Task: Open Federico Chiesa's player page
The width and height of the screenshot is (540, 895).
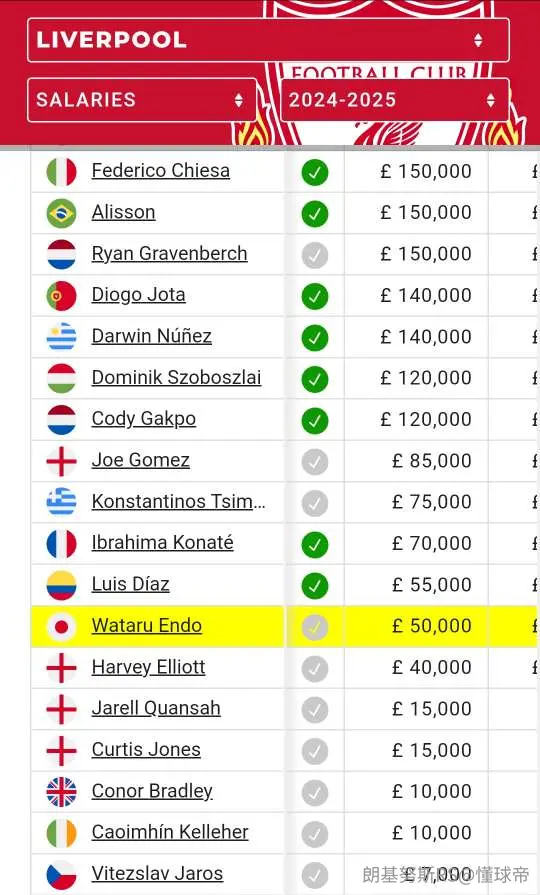Action: coord(161,171)
